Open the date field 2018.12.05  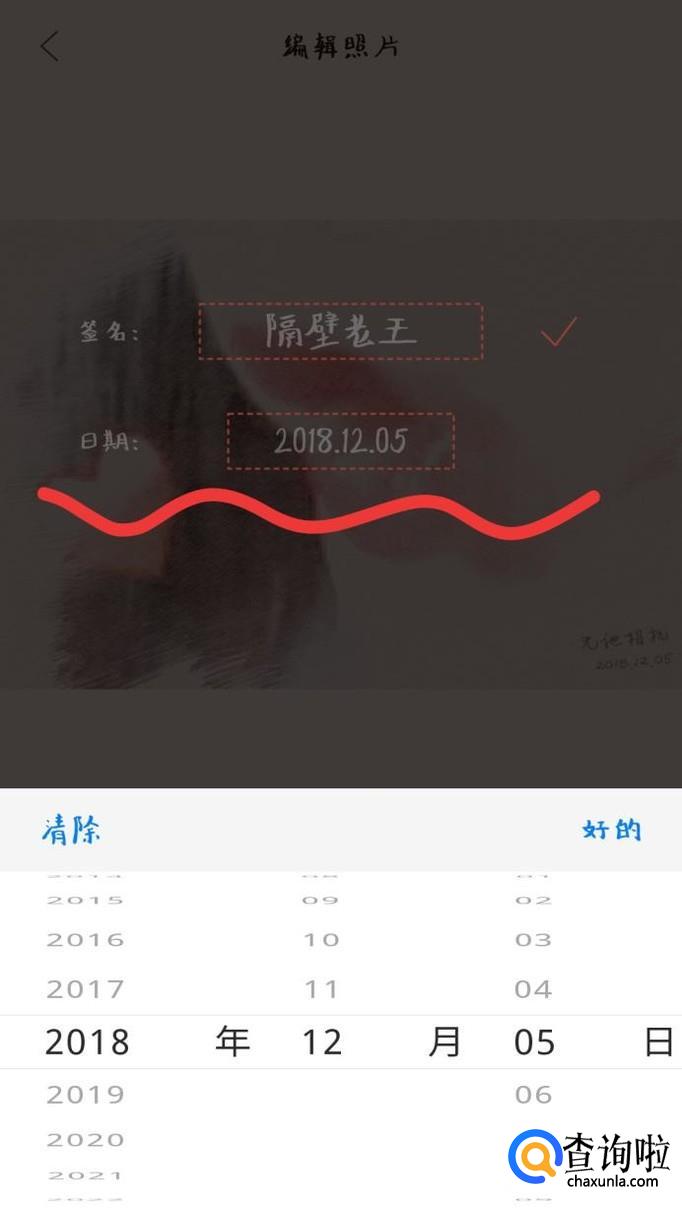(x=340, y=441)
